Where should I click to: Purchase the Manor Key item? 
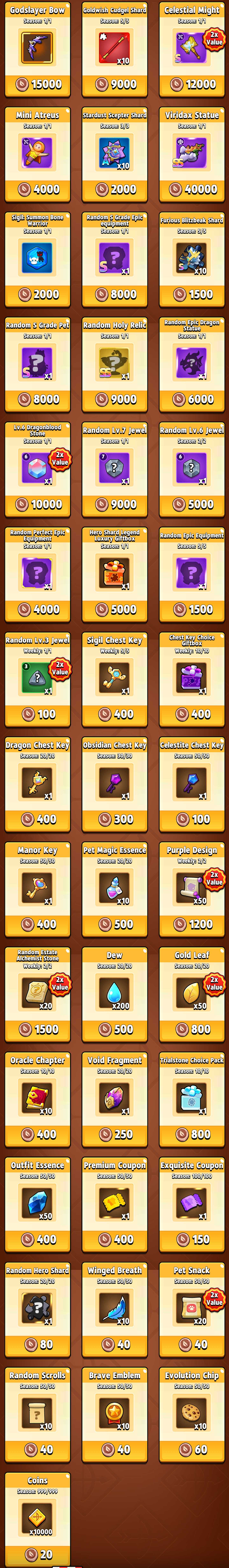coord(37,924)
